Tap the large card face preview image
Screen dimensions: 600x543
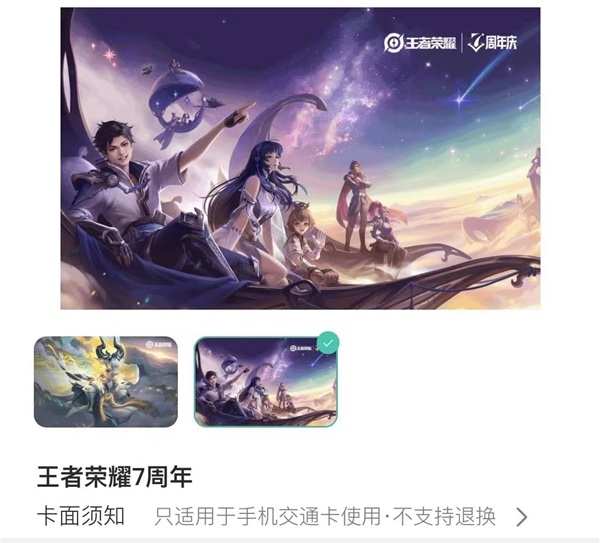point(300,158)
